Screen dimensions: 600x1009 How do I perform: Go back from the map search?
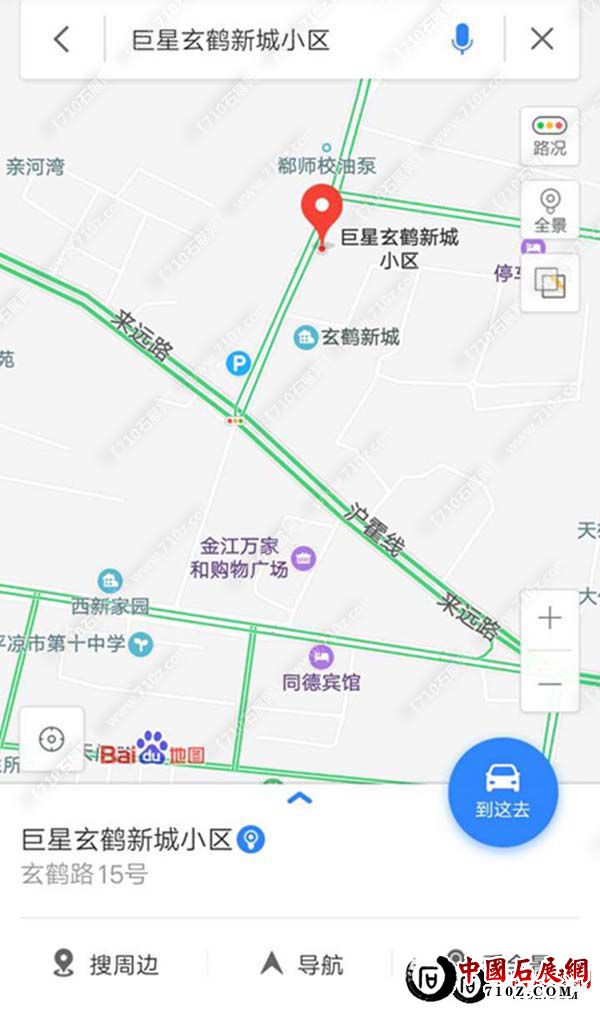[62, 40]
